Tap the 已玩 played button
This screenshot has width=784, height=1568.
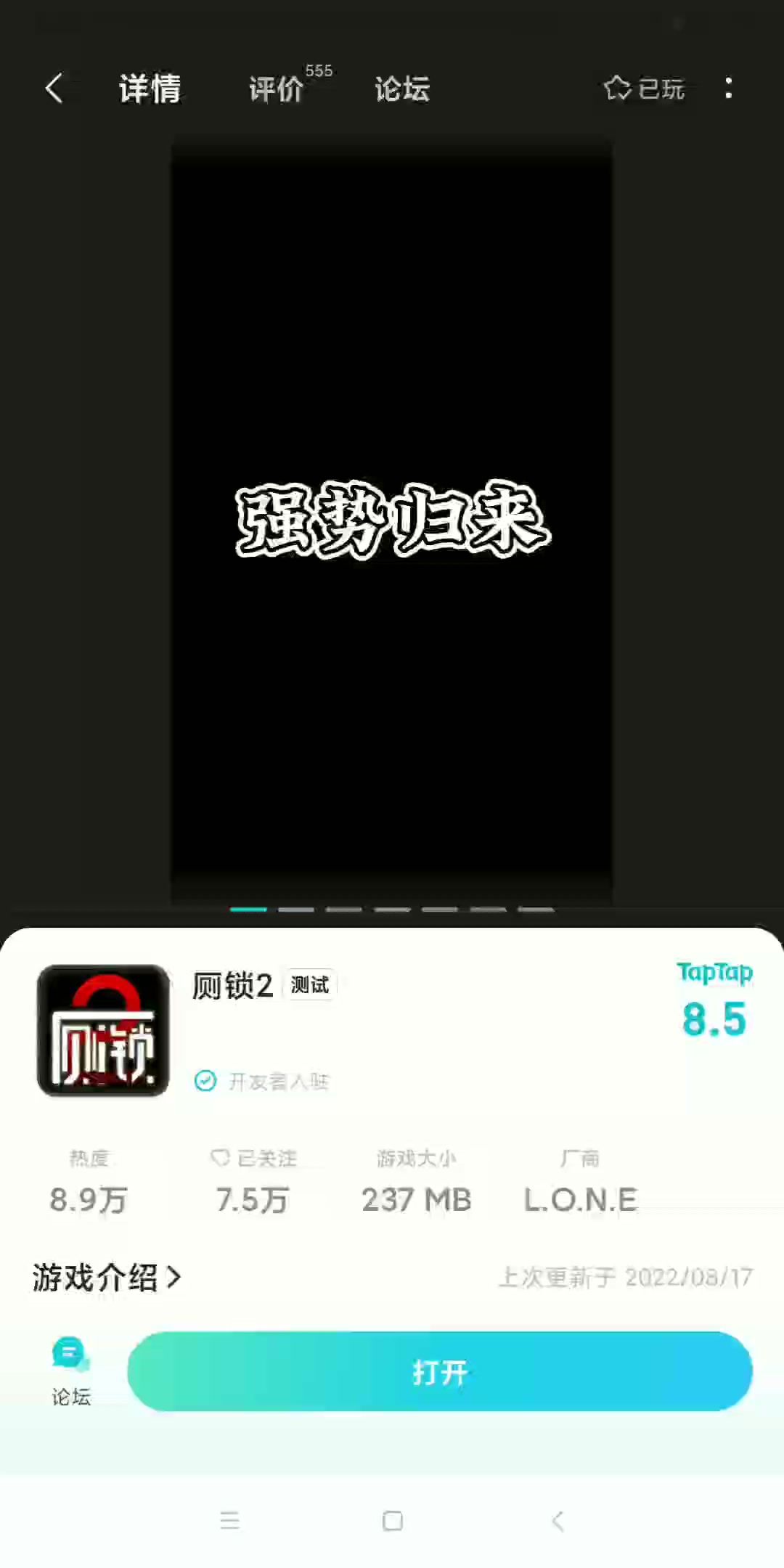[645, 89]
